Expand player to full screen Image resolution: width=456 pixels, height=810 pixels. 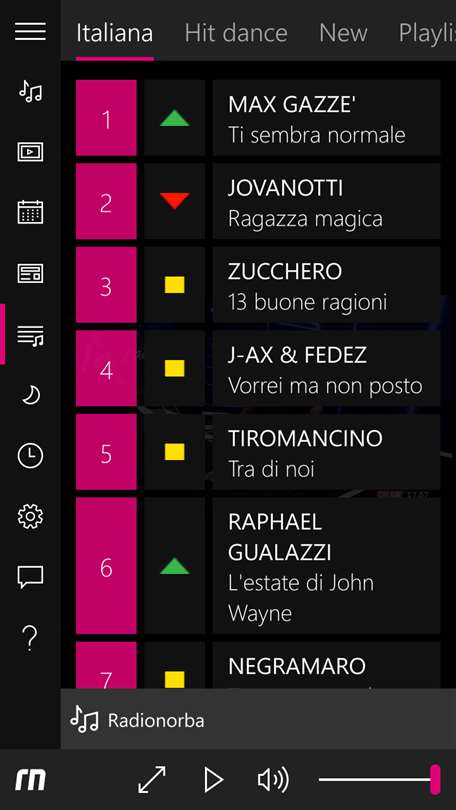click(152, 780)
